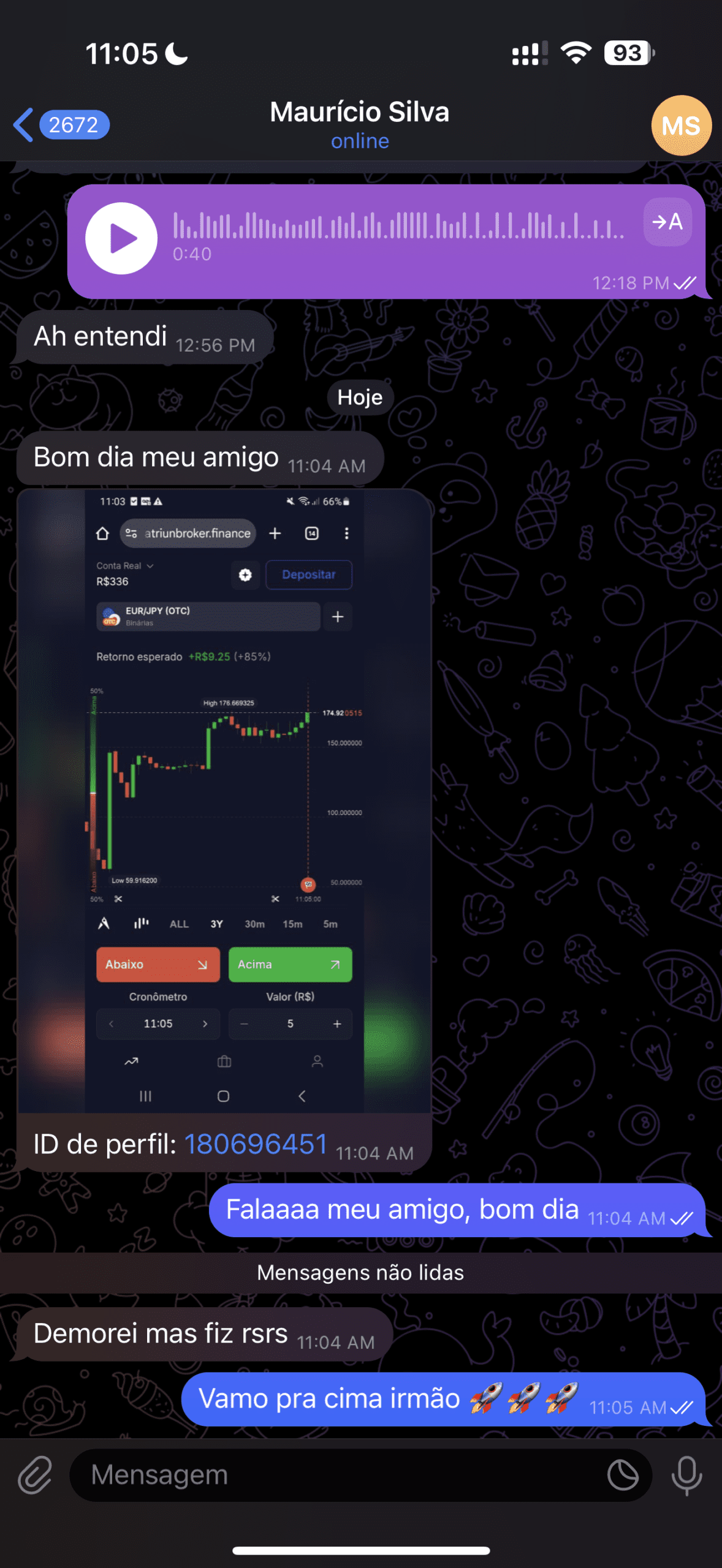Open the trading screenshot image
Screen dimensions: 722x1568
(x=224, y=800)
